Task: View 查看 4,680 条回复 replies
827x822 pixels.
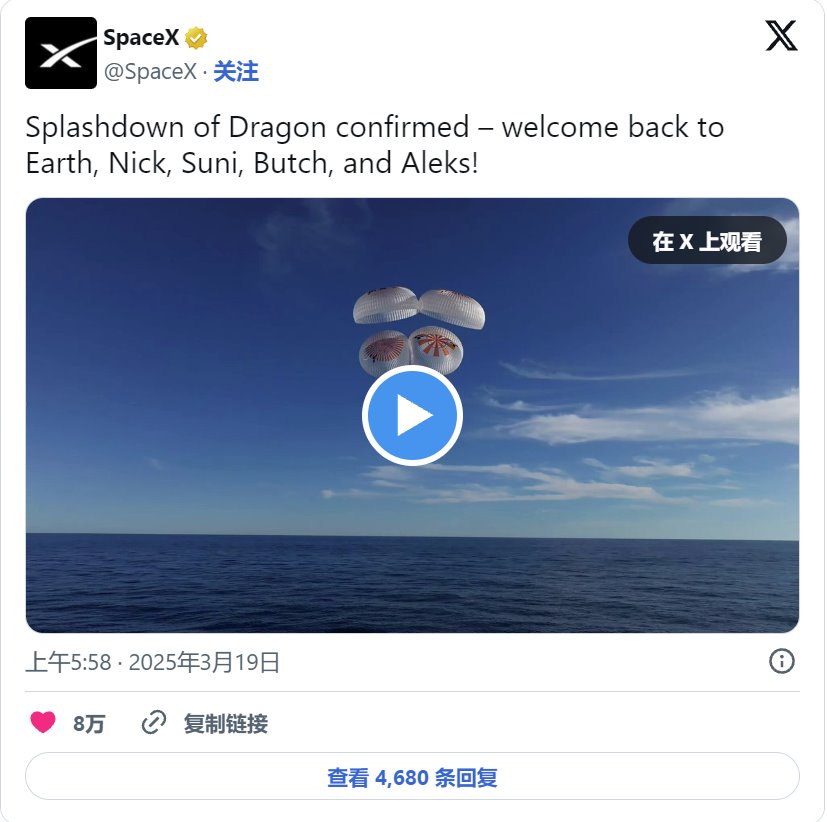Action: pos(412,777)
